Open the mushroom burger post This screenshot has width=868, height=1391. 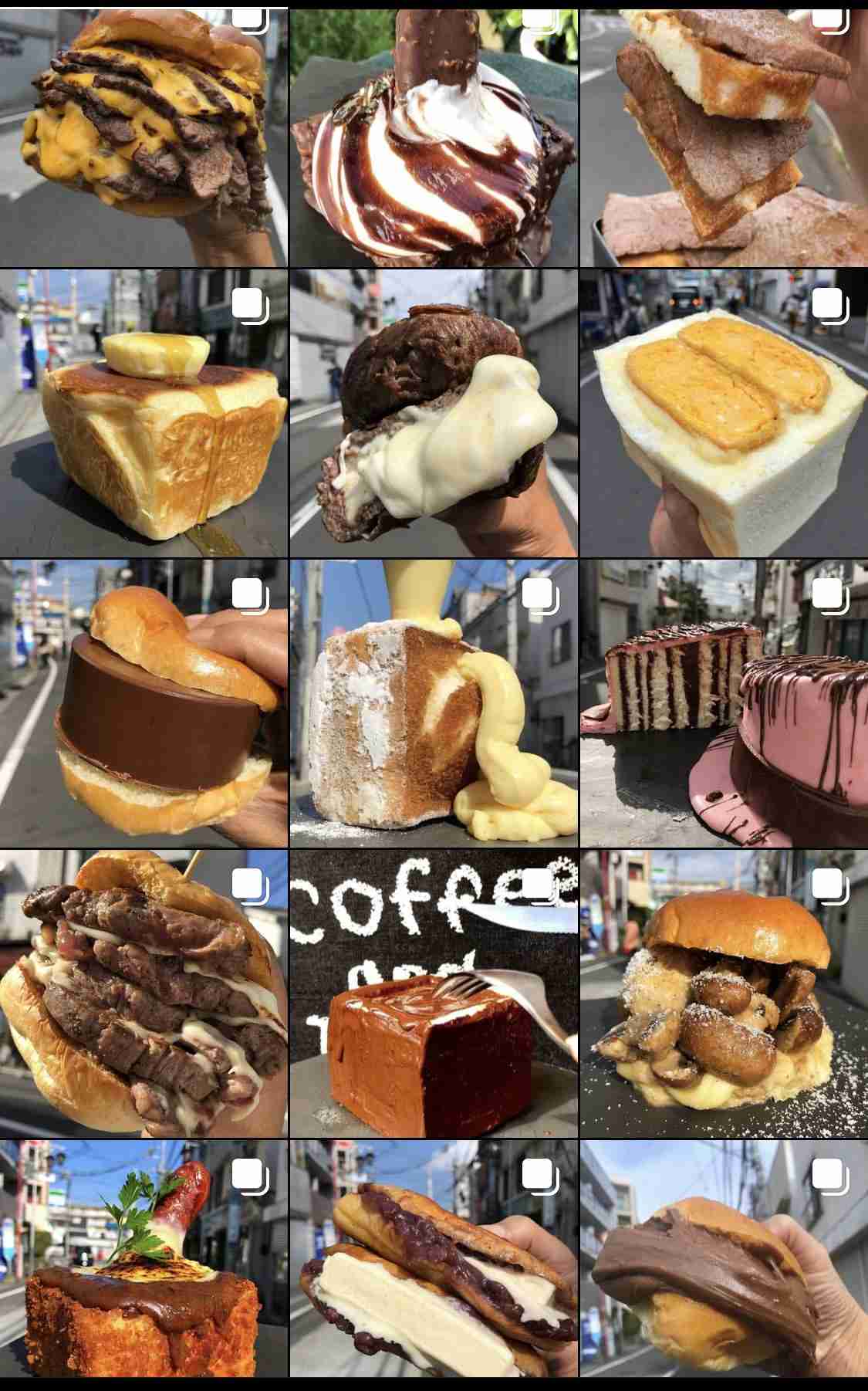click(x=724, y=993)
